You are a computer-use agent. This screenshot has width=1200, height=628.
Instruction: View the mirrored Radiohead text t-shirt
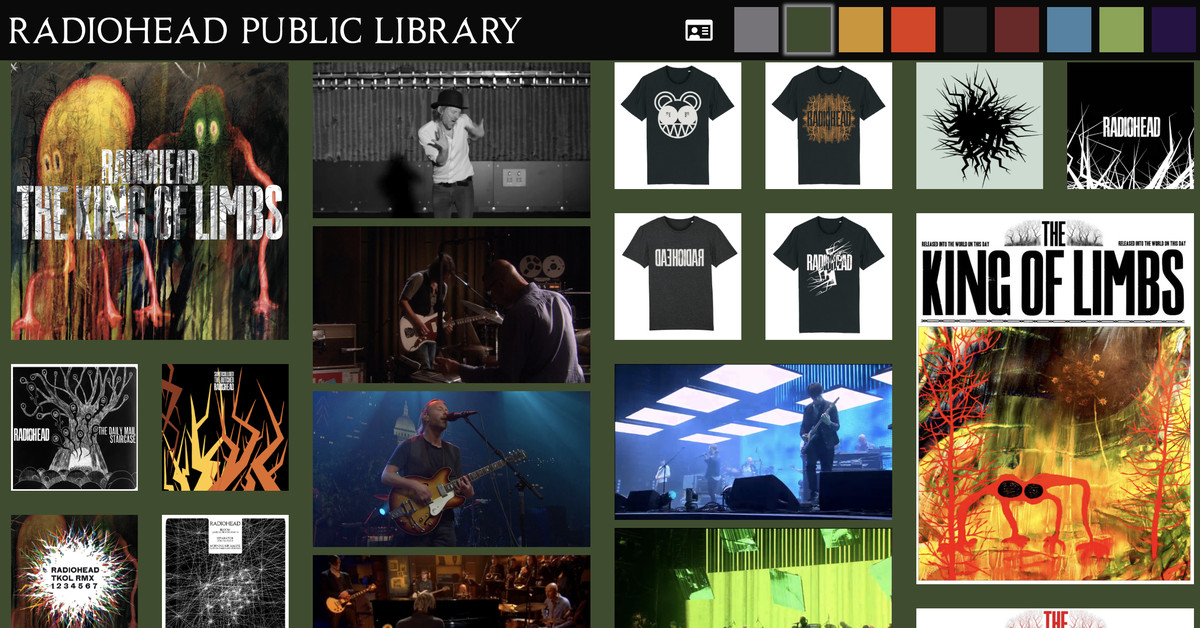click(x=678, y=277)
